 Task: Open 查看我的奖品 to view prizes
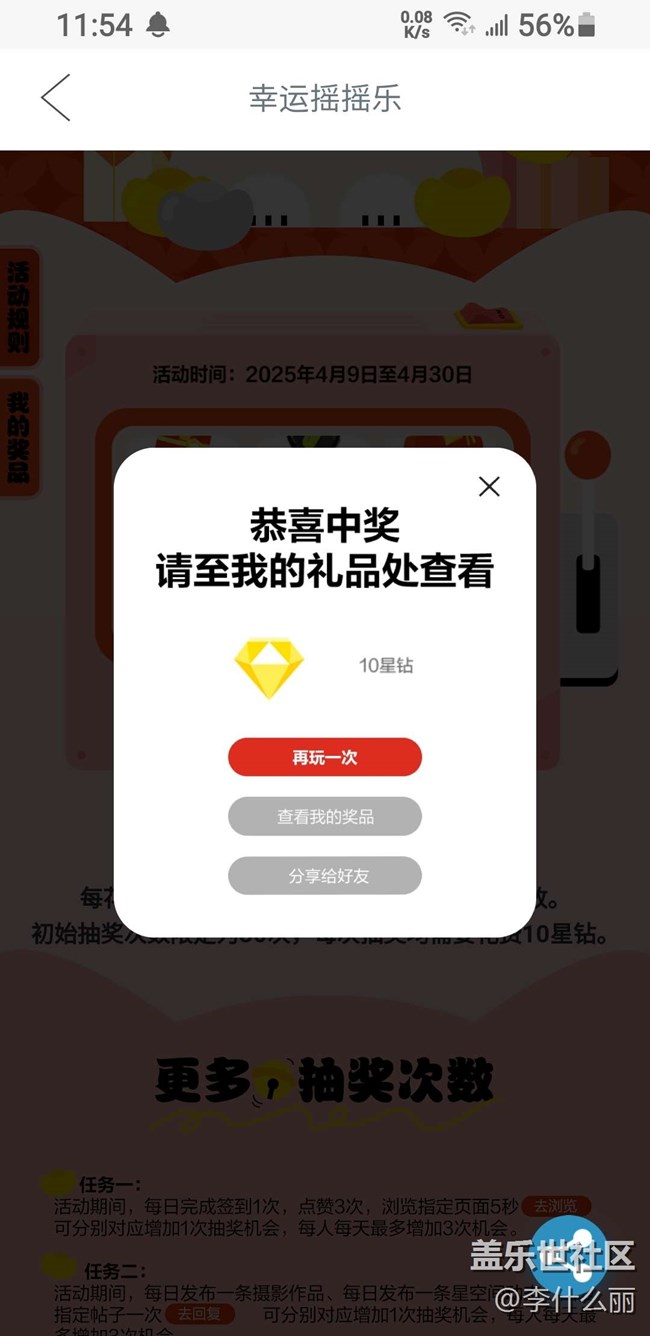(325, 817)
